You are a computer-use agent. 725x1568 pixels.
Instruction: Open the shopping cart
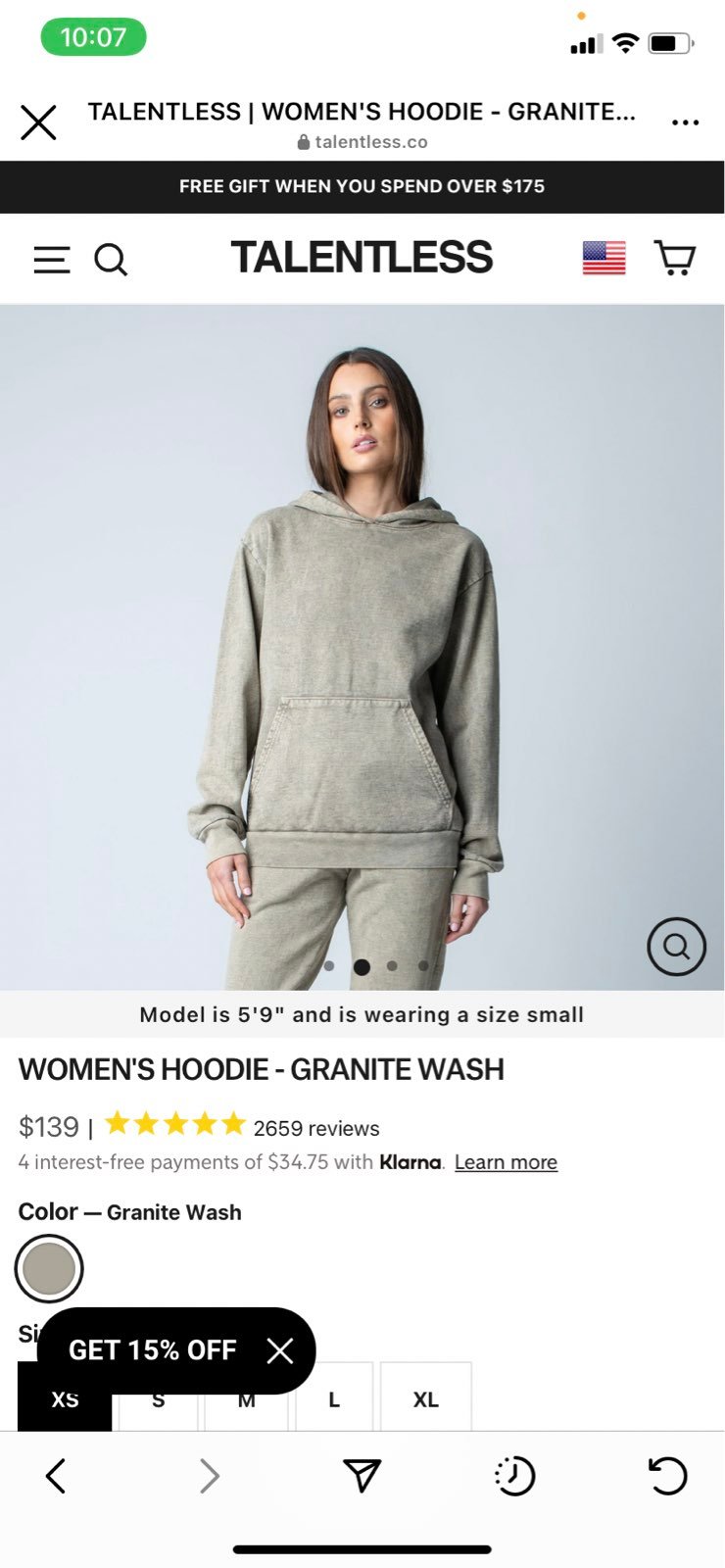coord(675,258)
